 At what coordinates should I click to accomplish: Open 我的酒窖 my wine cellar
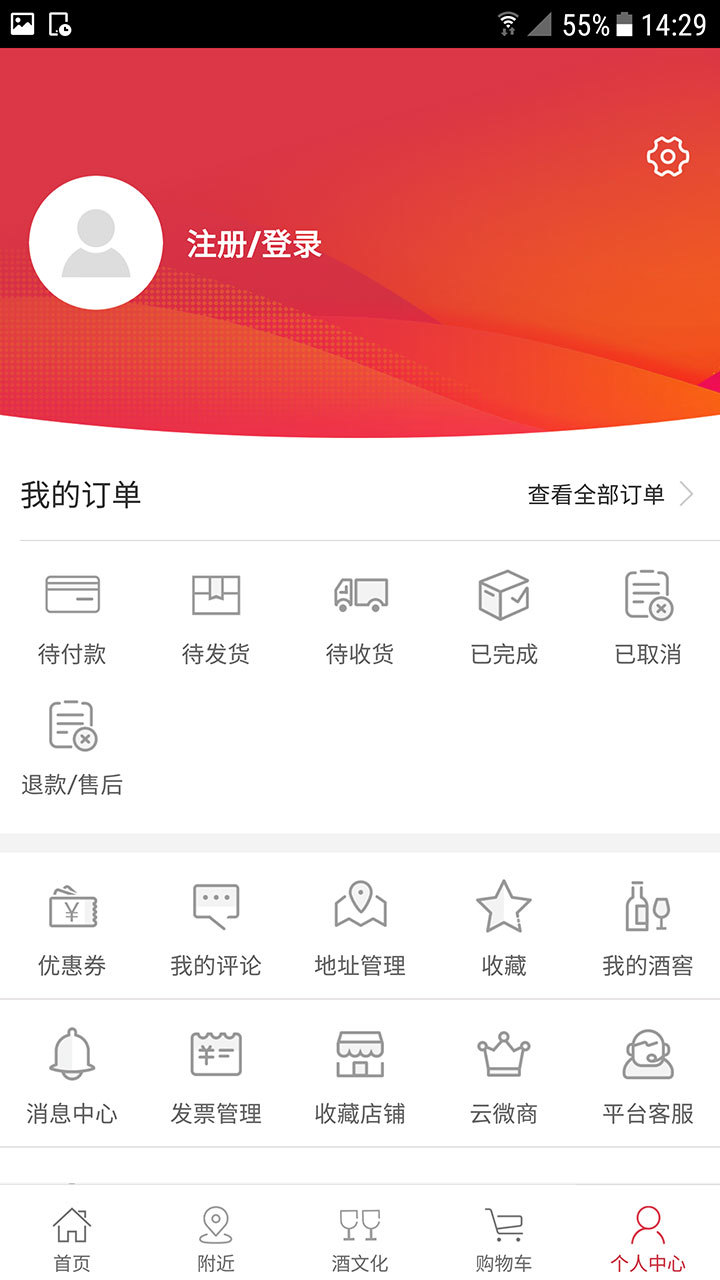pyautogui.click(x=648, y=927)
